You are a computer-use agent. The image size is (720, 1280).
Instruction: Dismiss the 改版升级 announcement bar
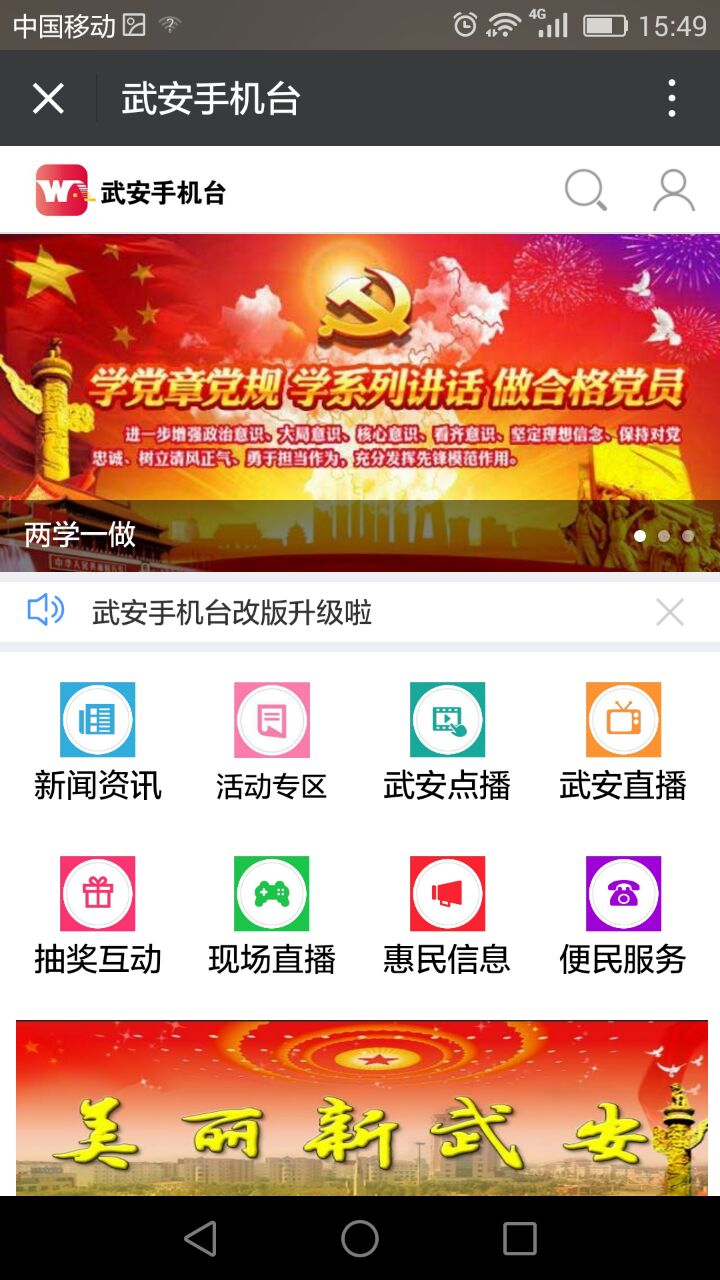670,612
